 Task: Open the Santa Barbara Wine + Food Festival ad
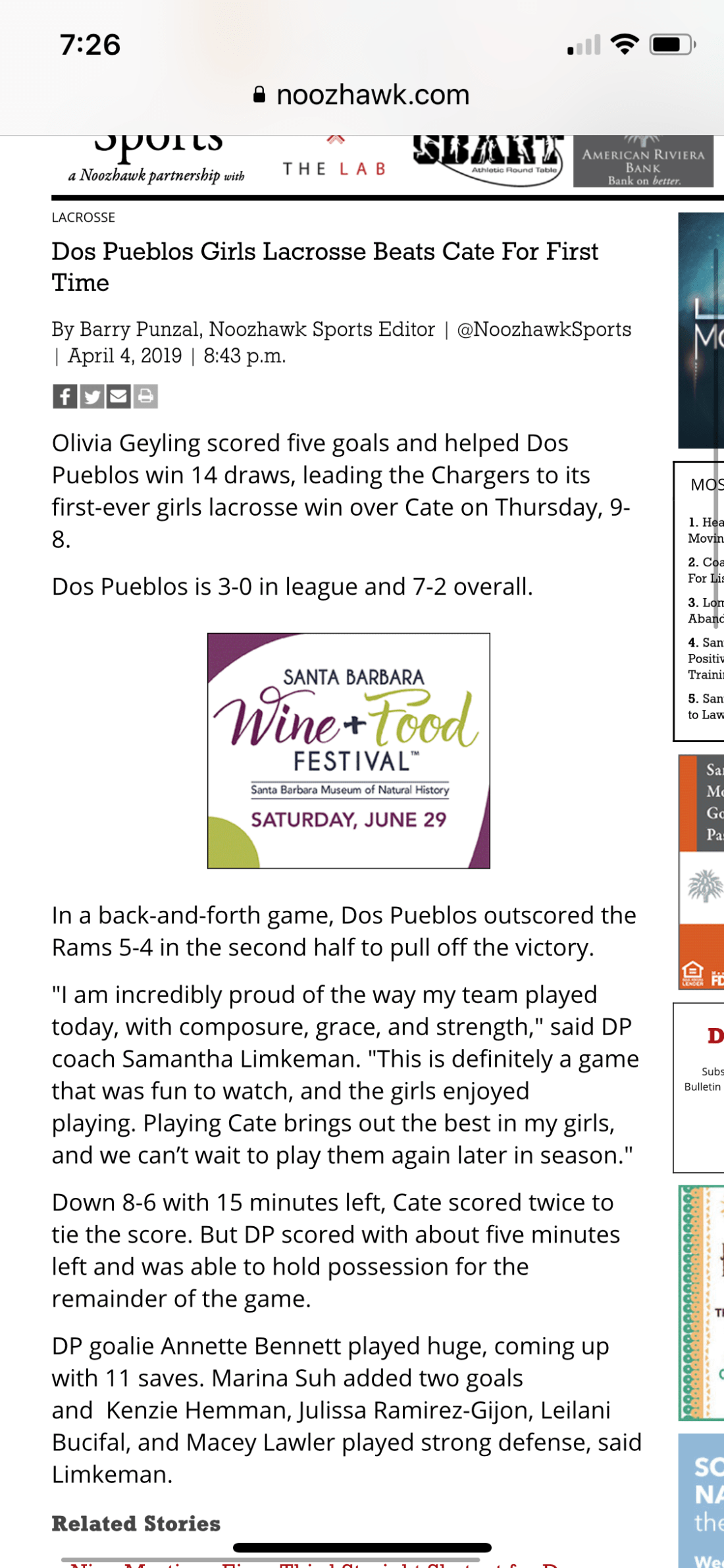coord(348,750)
